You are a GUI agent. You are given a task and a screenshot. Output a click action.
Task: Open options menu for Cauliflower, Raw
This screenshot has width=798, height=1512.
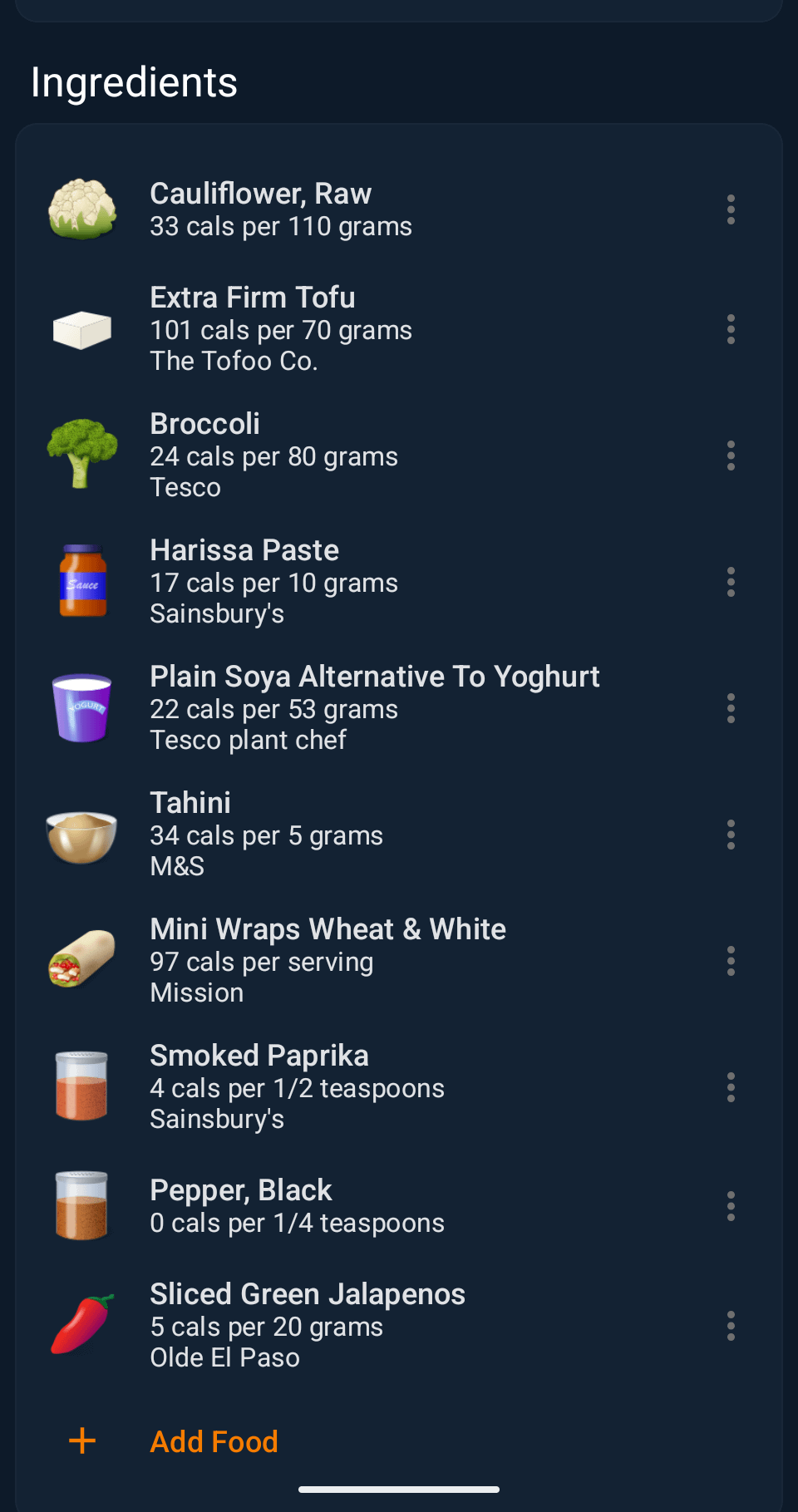pos(731,209)
